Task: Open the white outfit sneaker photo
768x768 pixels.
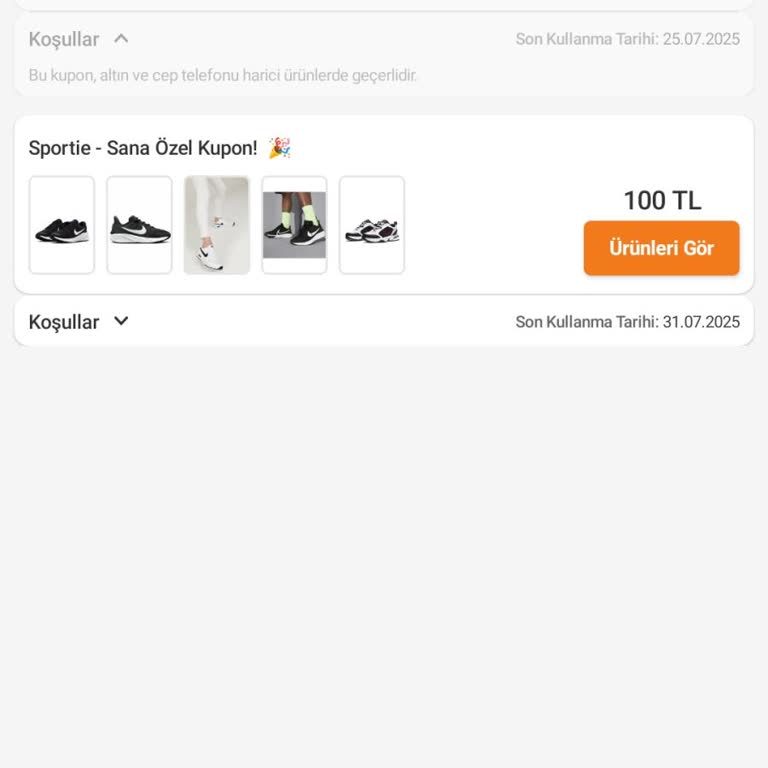Action: click(x=217, y=225)
